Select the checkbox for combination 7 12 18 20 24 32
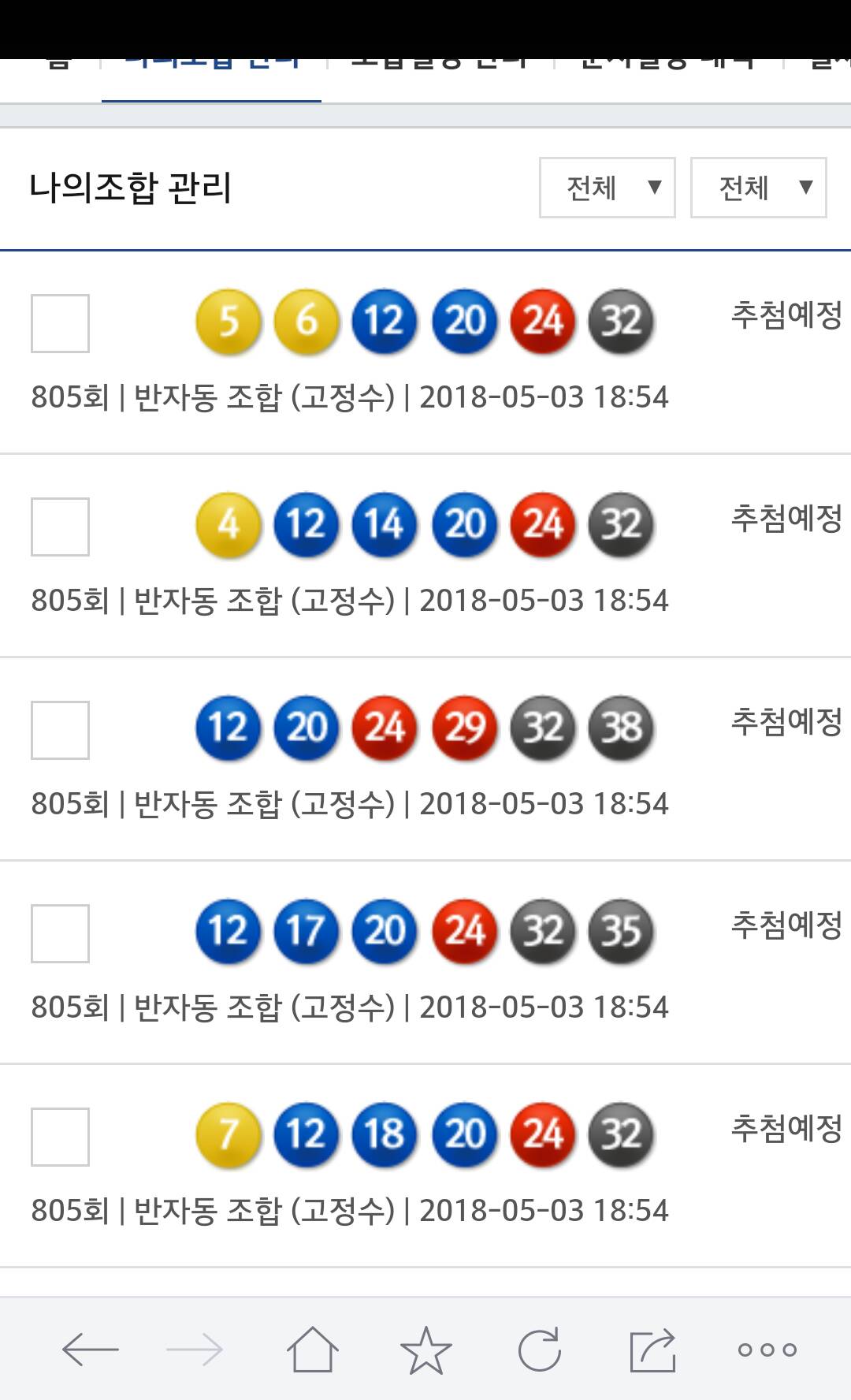This screenshot has width=851, height=1400. [60, 1137]
